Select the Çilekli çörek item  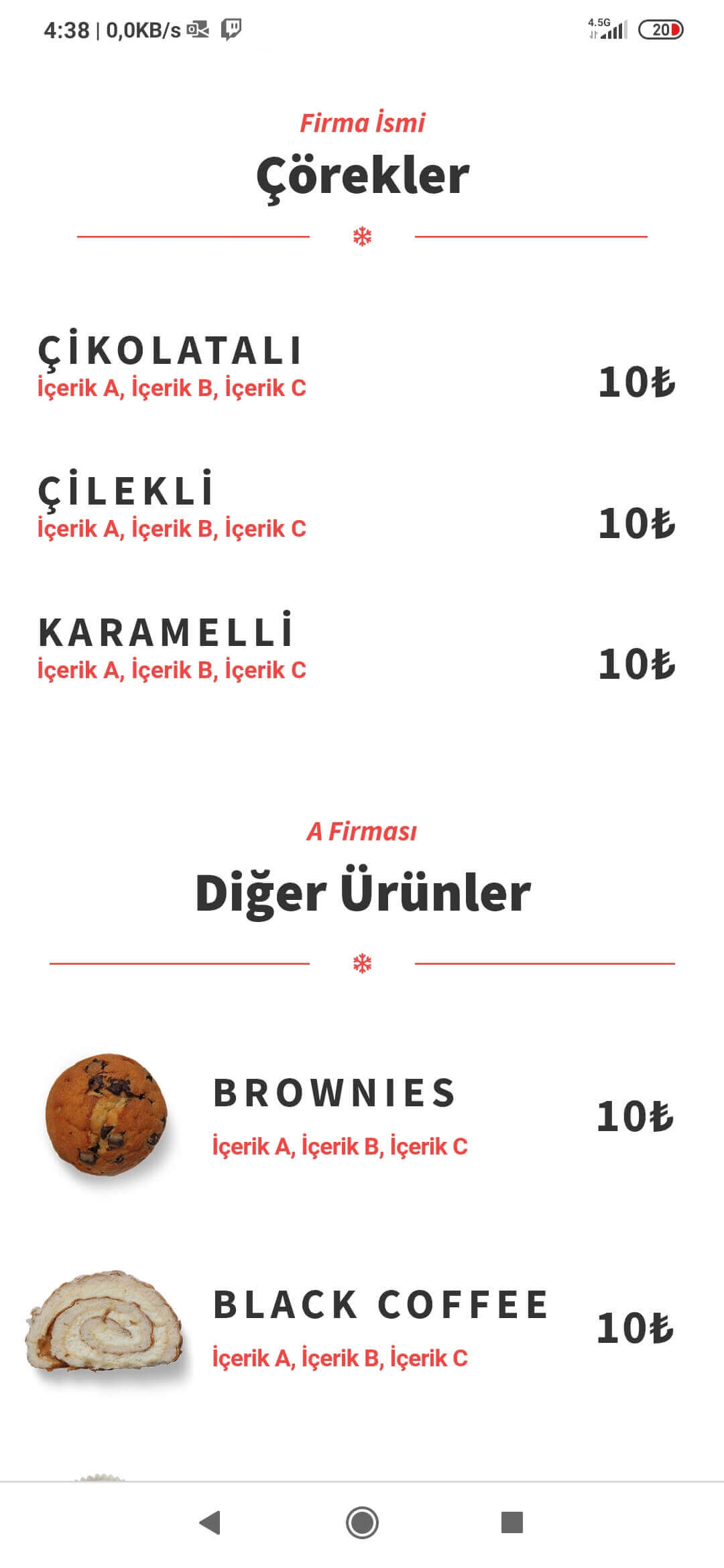[126, 491]
